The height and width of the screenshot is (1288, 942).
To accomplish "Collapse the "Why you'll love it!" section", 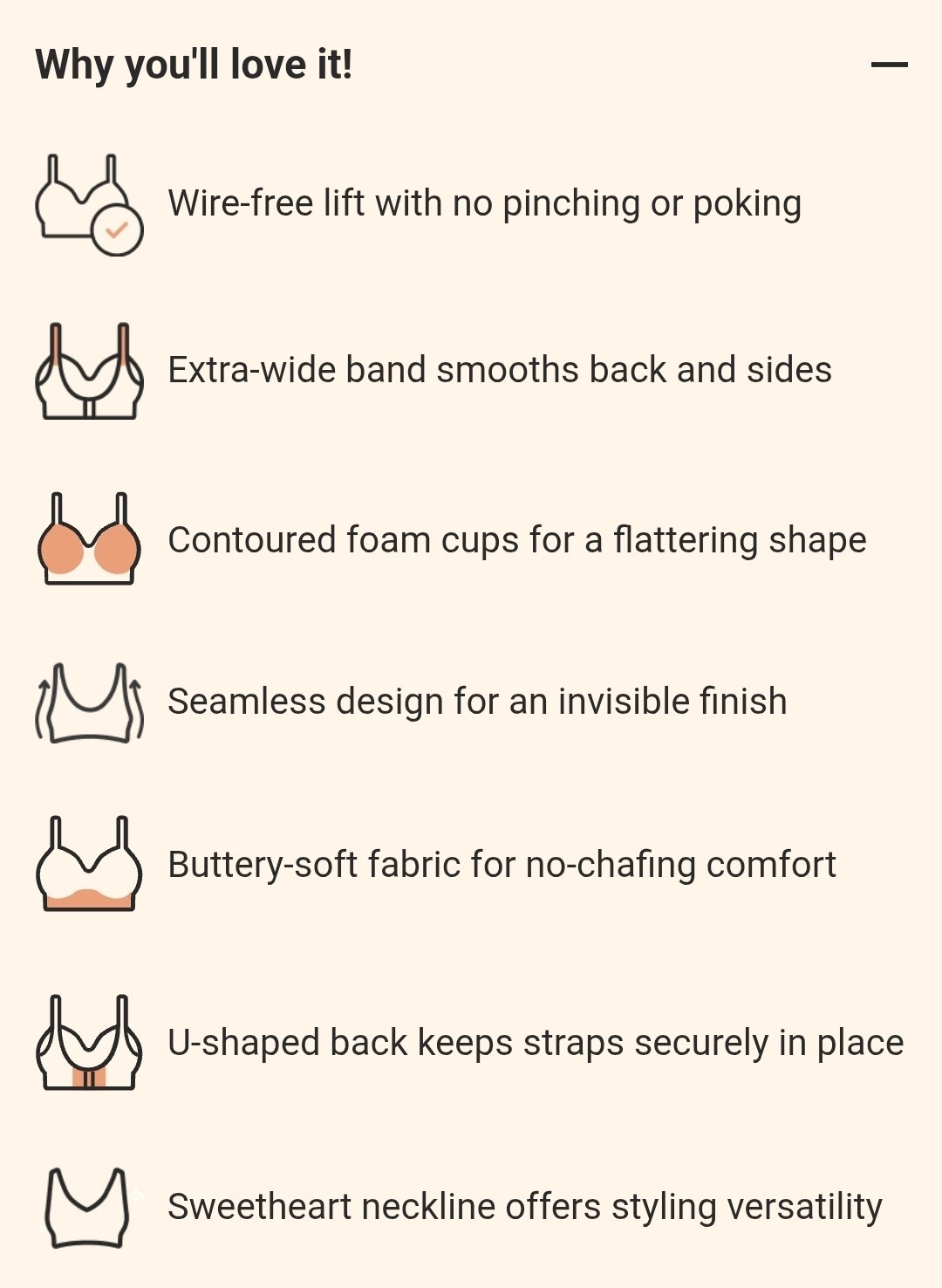I will (x=889, y=65).
